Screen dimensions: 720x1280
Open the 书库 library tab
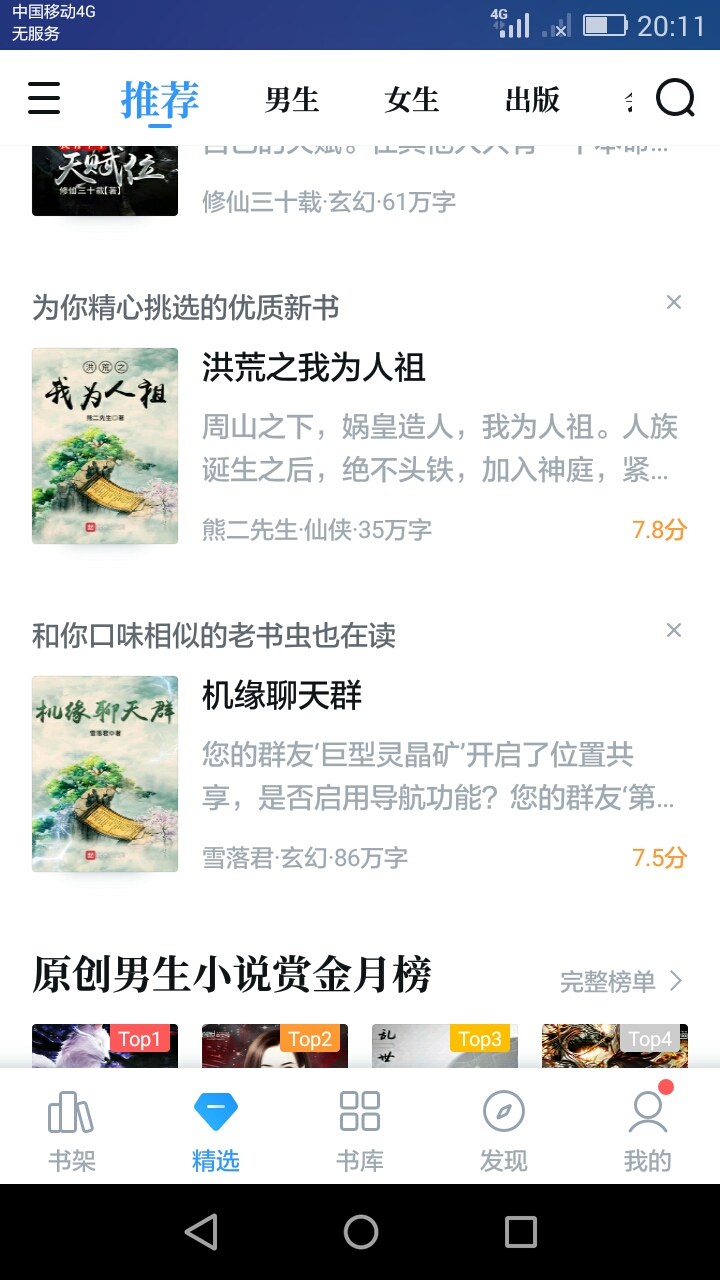pyautogui.click(x=360, y=1131)
